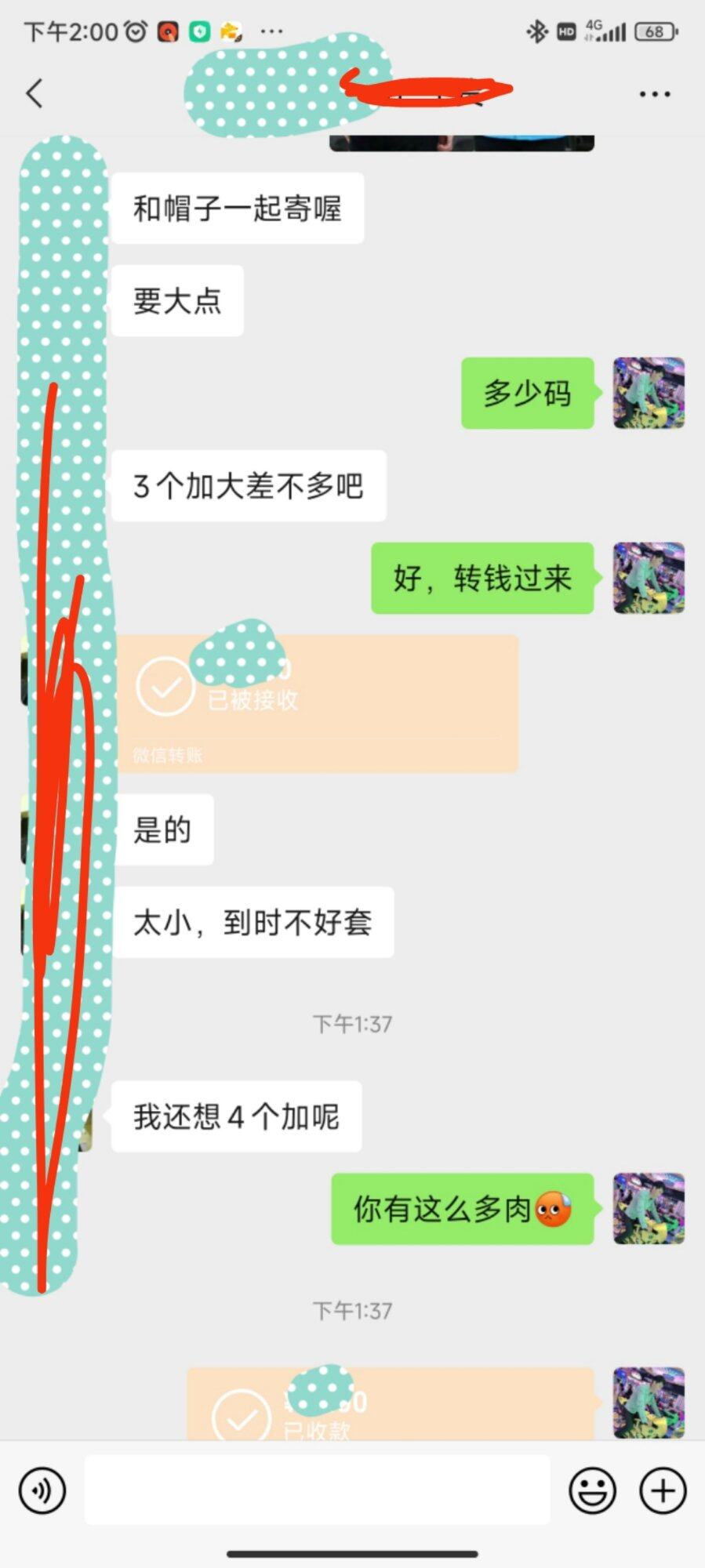Open the 已收款 transfer card
Screen dimensions: 705x1568
(x=390, y=1404)
